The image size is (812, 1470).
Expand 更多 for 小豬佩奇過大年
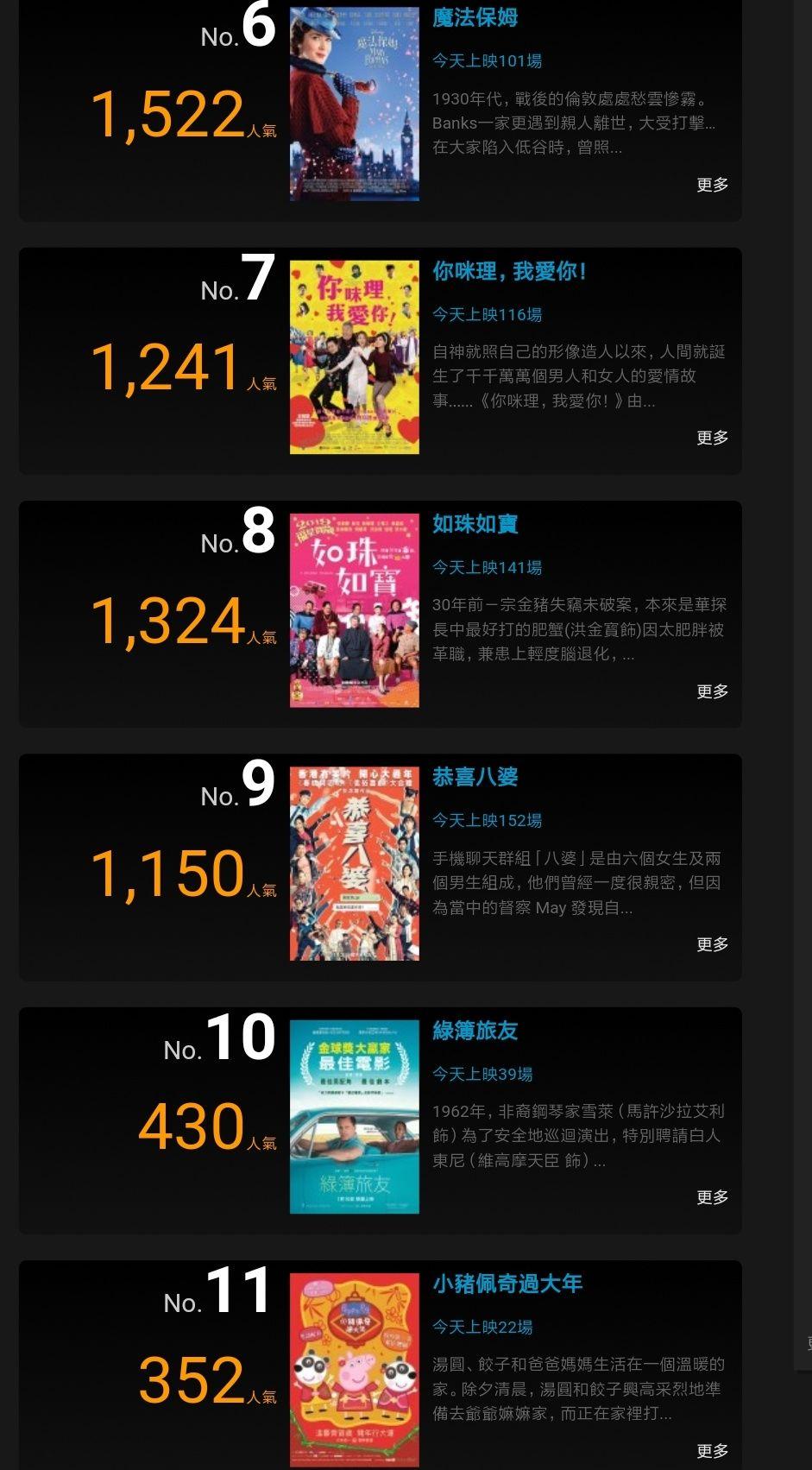click(x=712, y=1451)
